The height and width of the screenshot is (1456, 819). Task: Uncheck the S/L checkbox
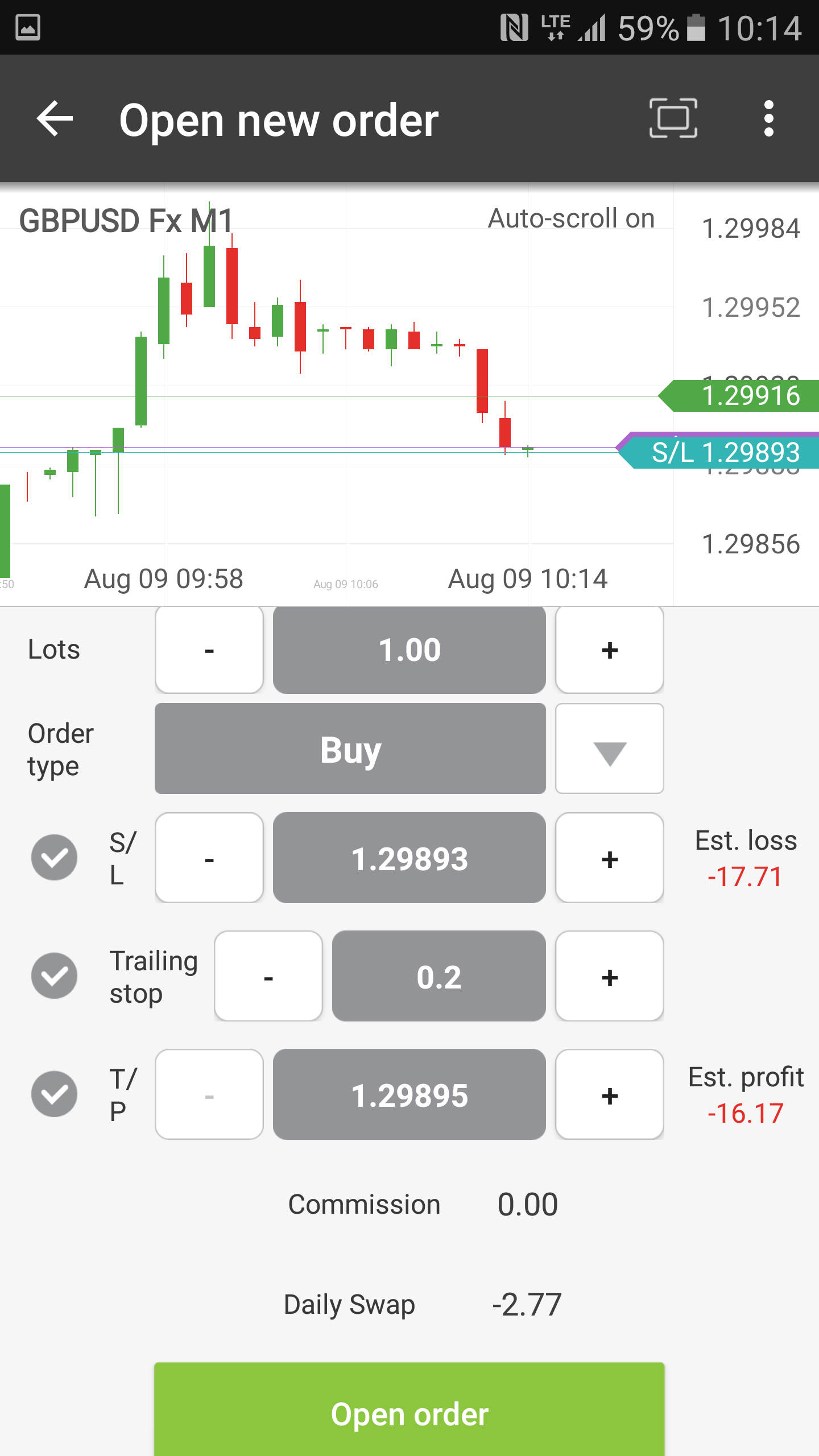click(x=55, y=858)
